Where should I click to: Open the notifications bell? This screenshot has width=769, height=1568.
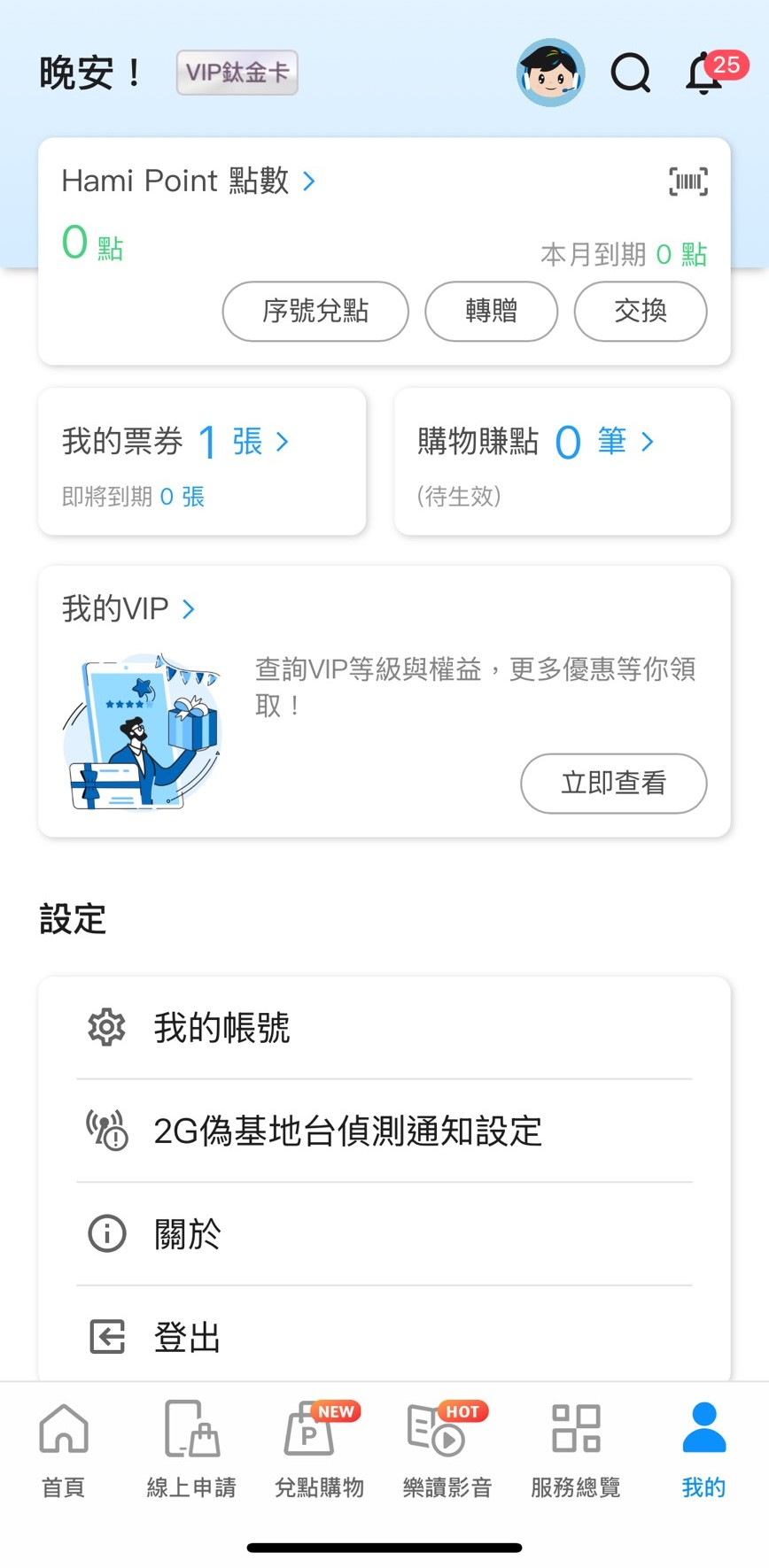(706, 73)
